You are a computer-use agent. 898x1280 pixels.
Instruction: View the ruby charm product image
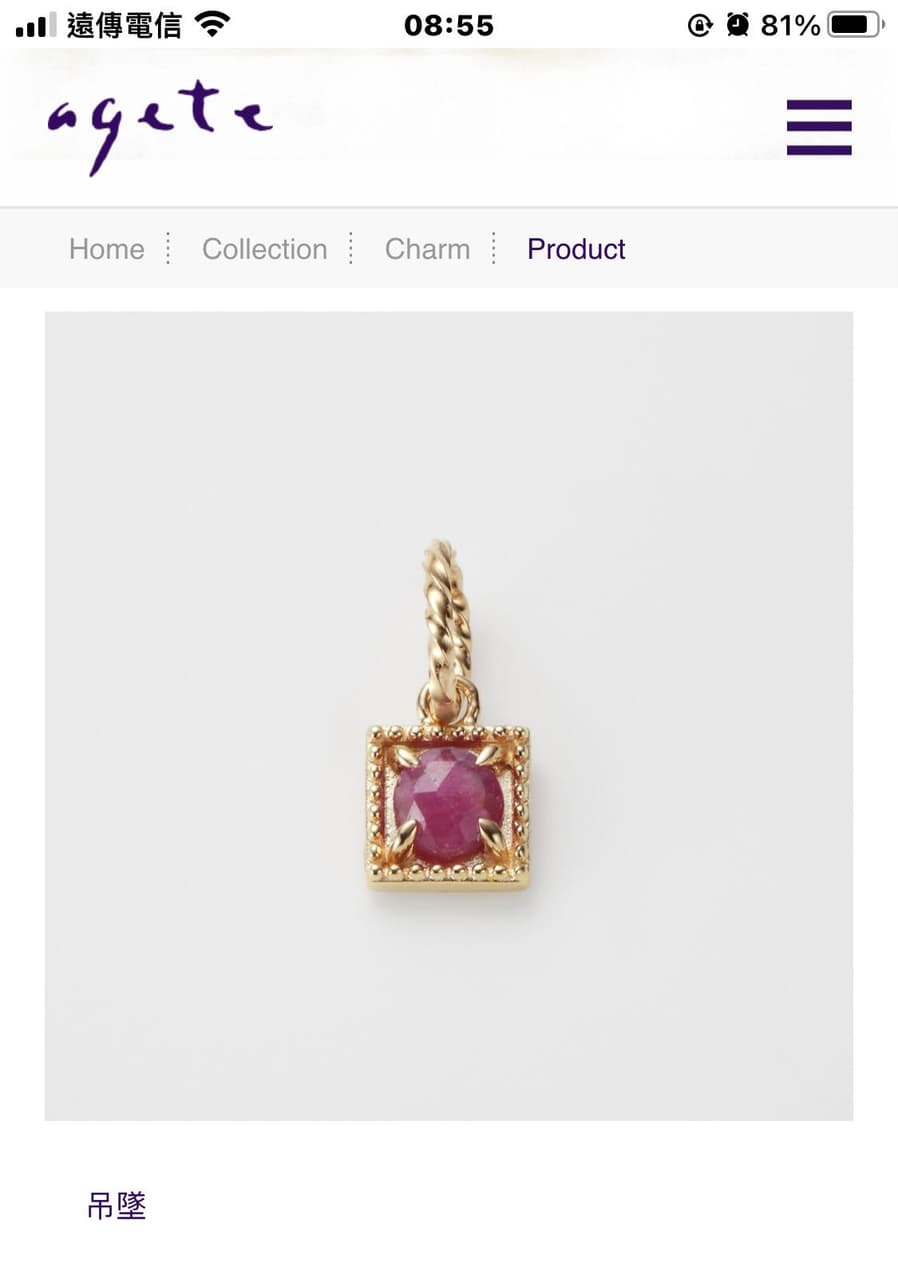click(448, 715)
